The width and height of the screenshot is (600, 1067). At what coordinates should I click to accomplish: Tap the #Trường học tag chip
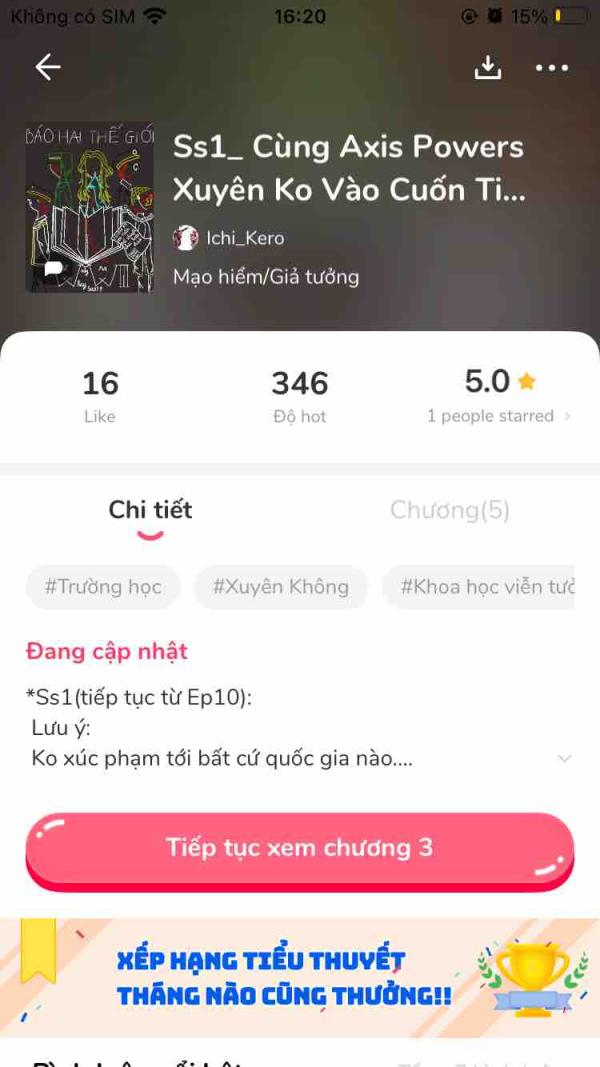103,587
